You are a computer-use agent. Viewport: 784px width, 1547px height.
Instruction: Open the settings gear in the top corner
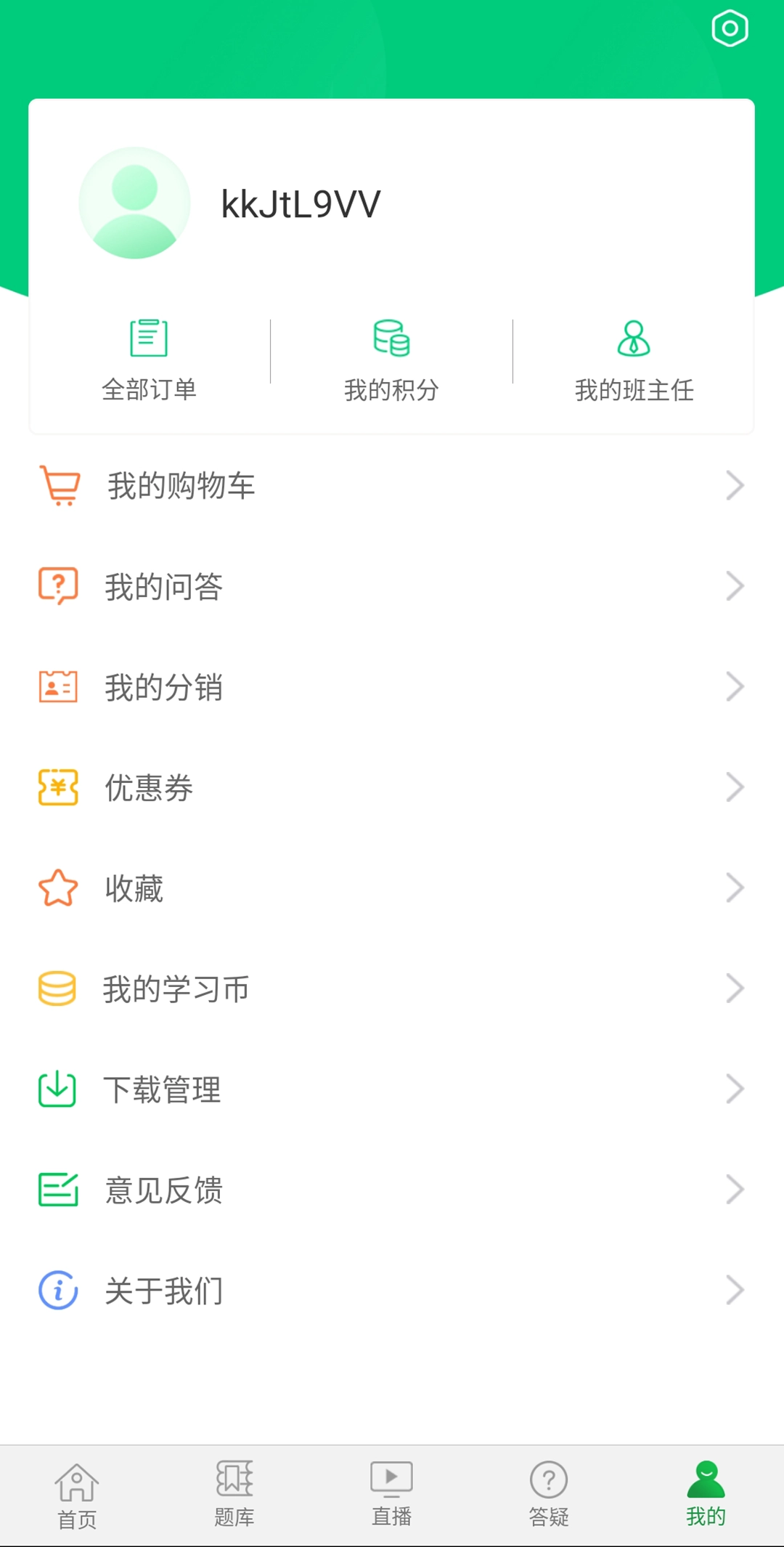pyautogui.click(x=729, y=29)
